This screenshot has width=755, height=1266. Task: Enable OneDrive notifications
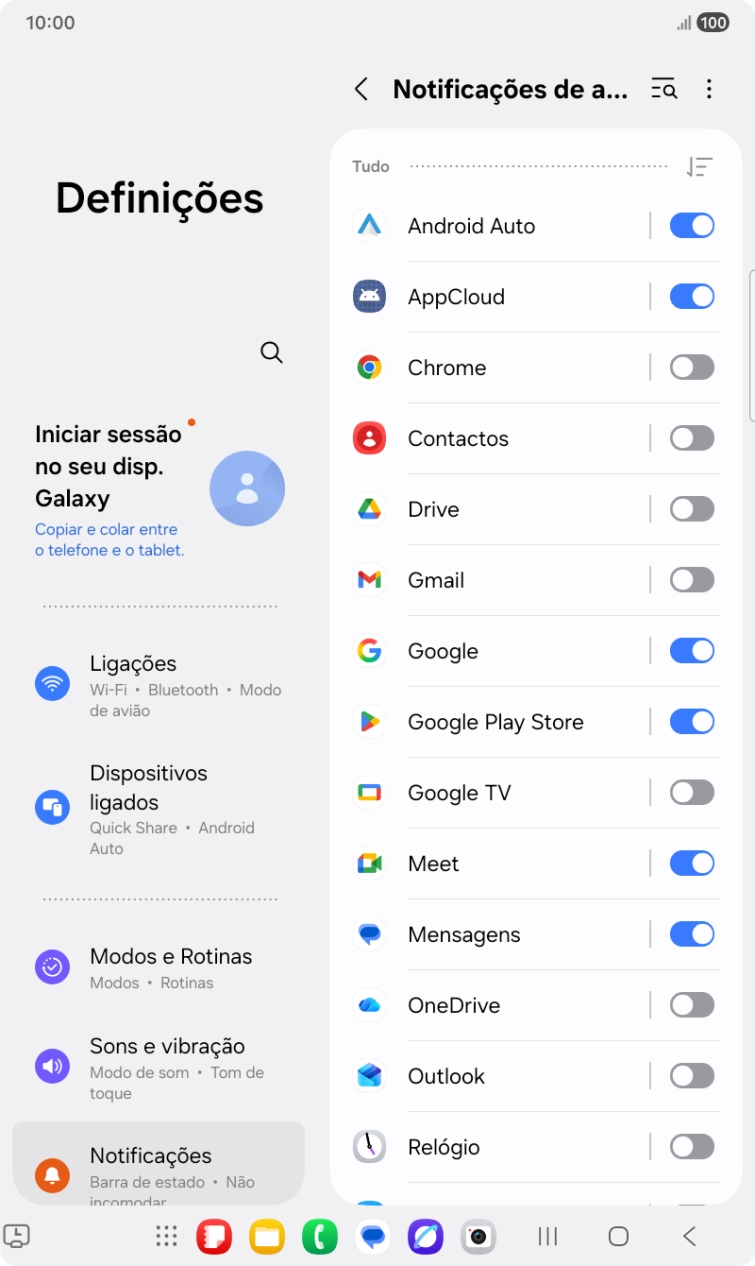(692, 1006)
